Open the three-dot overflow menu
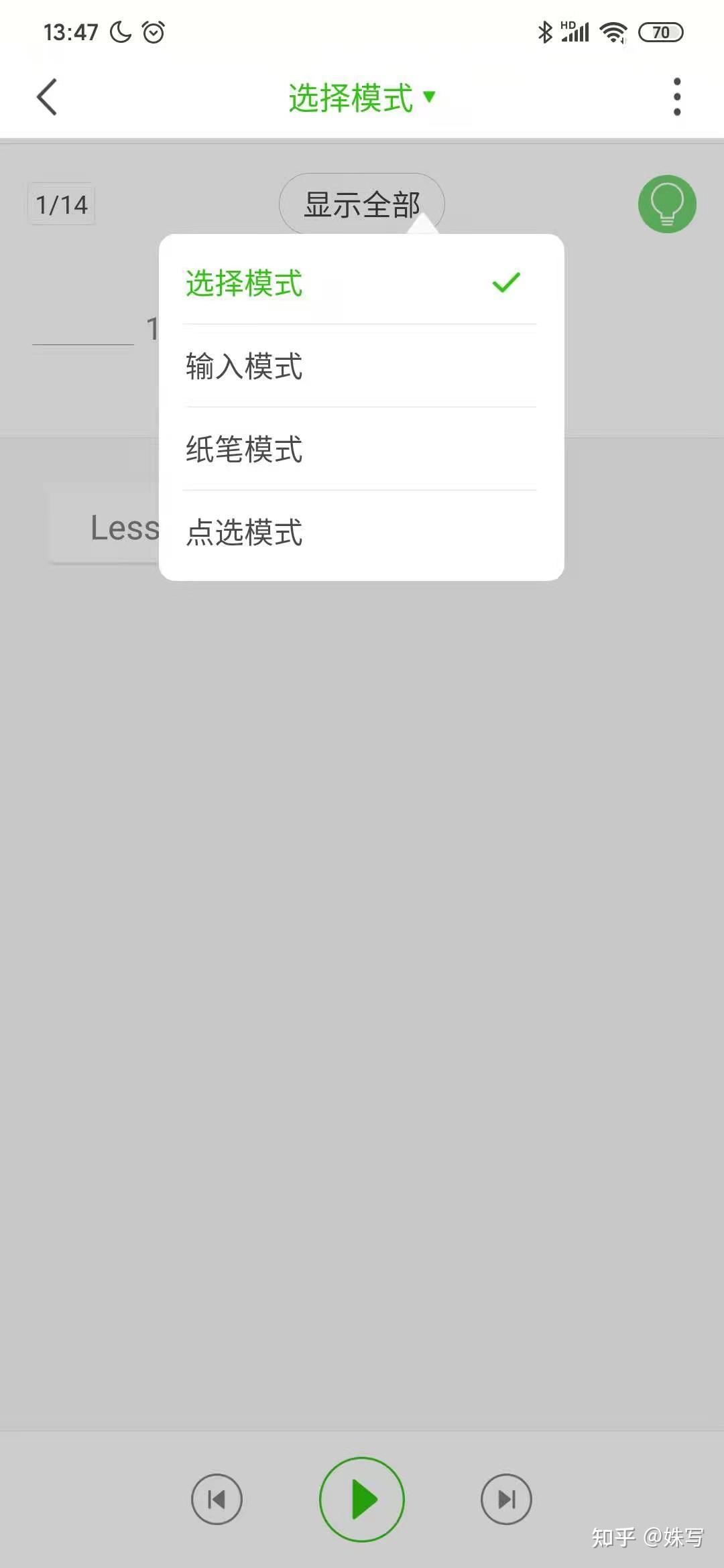 click(x=676, y=97)
